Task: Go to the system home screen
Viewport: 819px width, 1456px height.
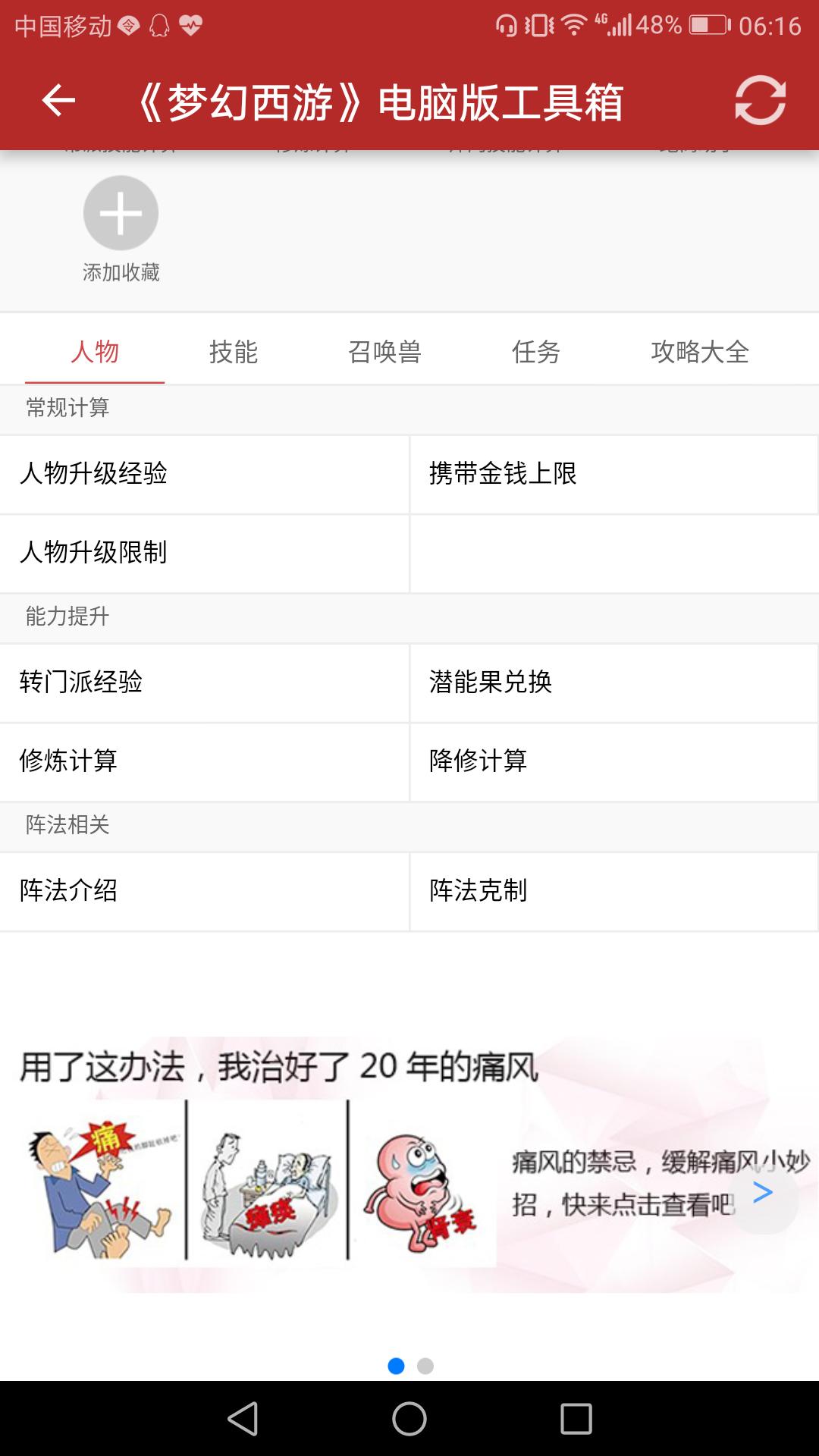Action: (409, 1419)
